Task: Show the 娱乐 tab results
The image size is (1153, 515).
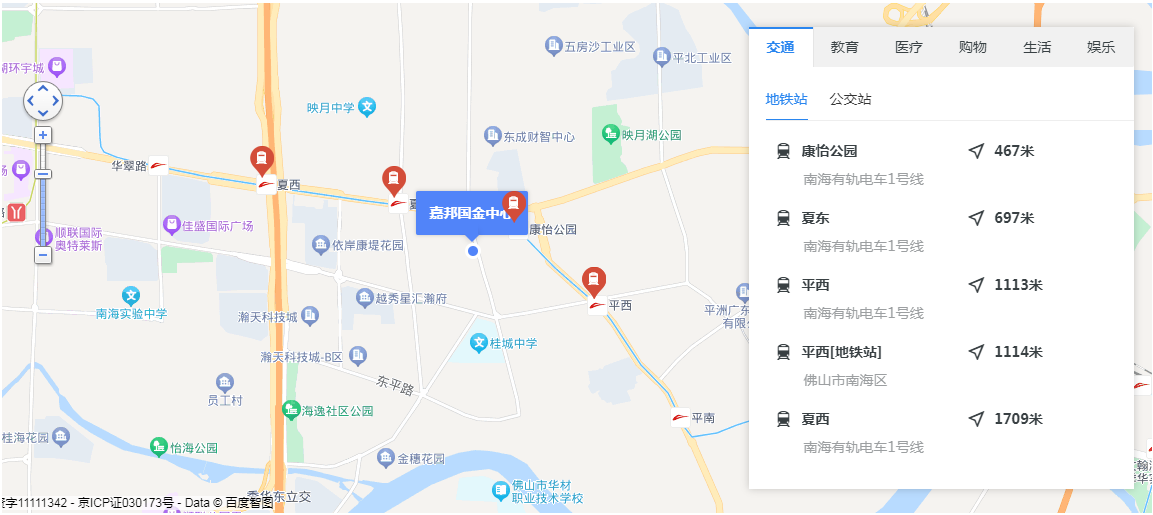Action: (x=1101, y=47)
